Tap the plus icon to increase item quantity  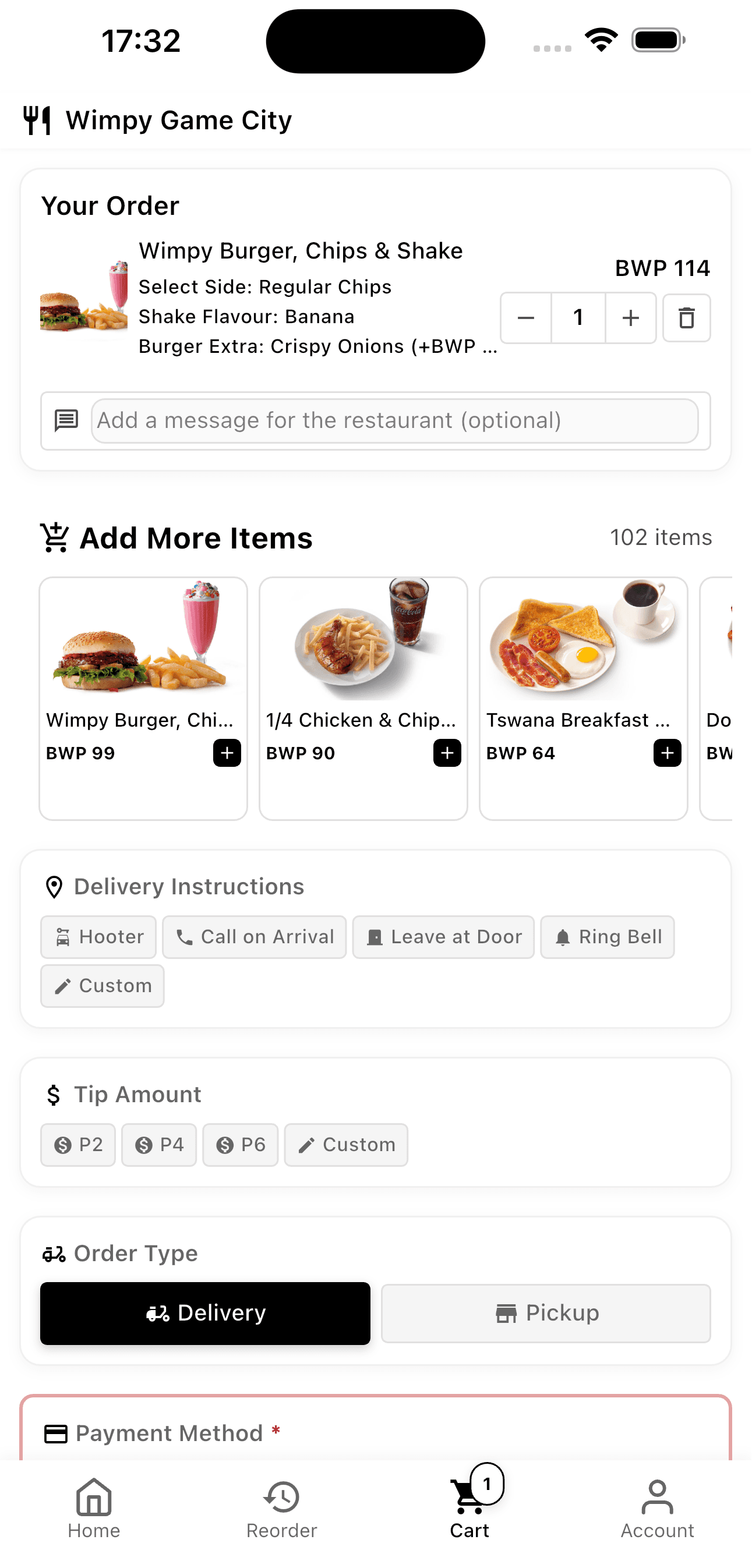tap(630, 317)
